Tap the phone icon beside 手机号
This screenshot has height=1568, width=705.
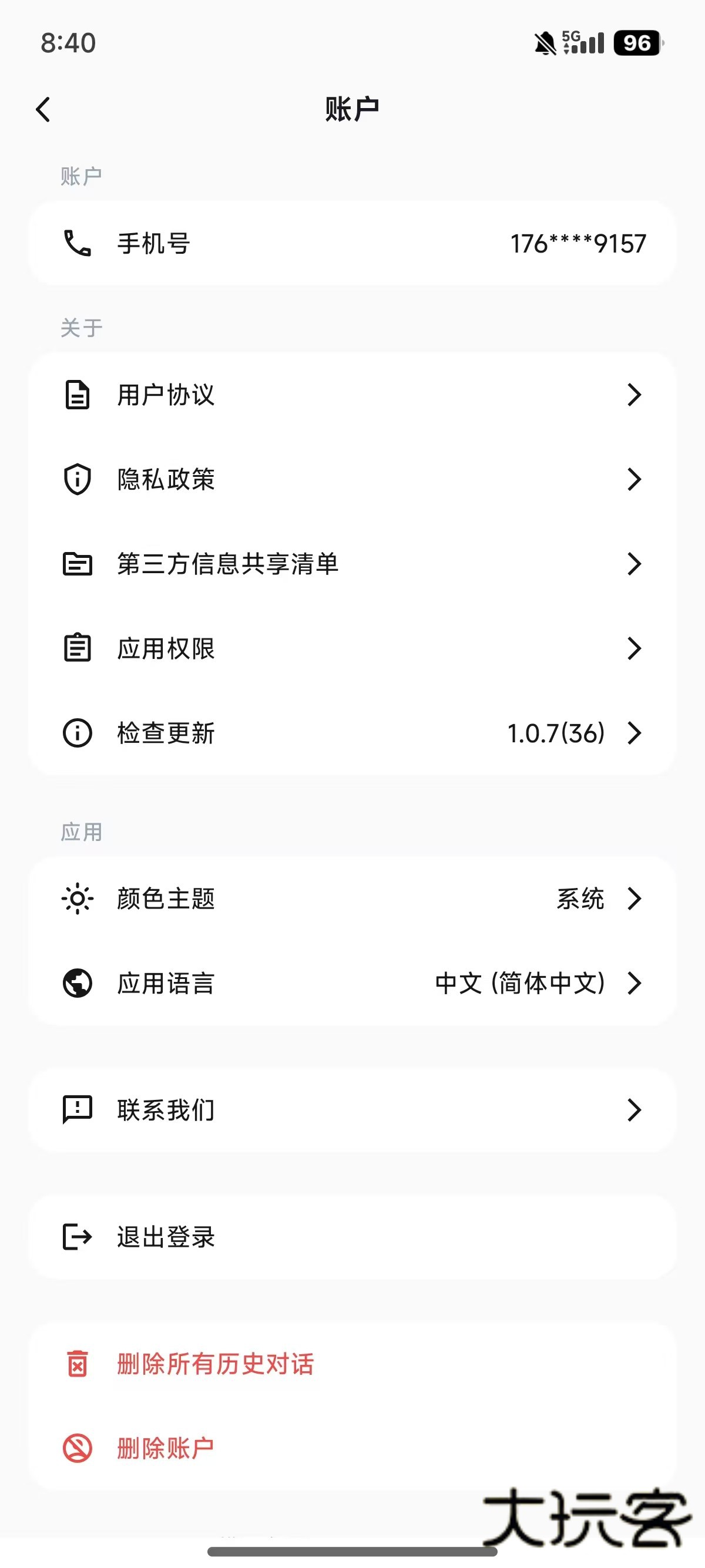pos(77,243)
